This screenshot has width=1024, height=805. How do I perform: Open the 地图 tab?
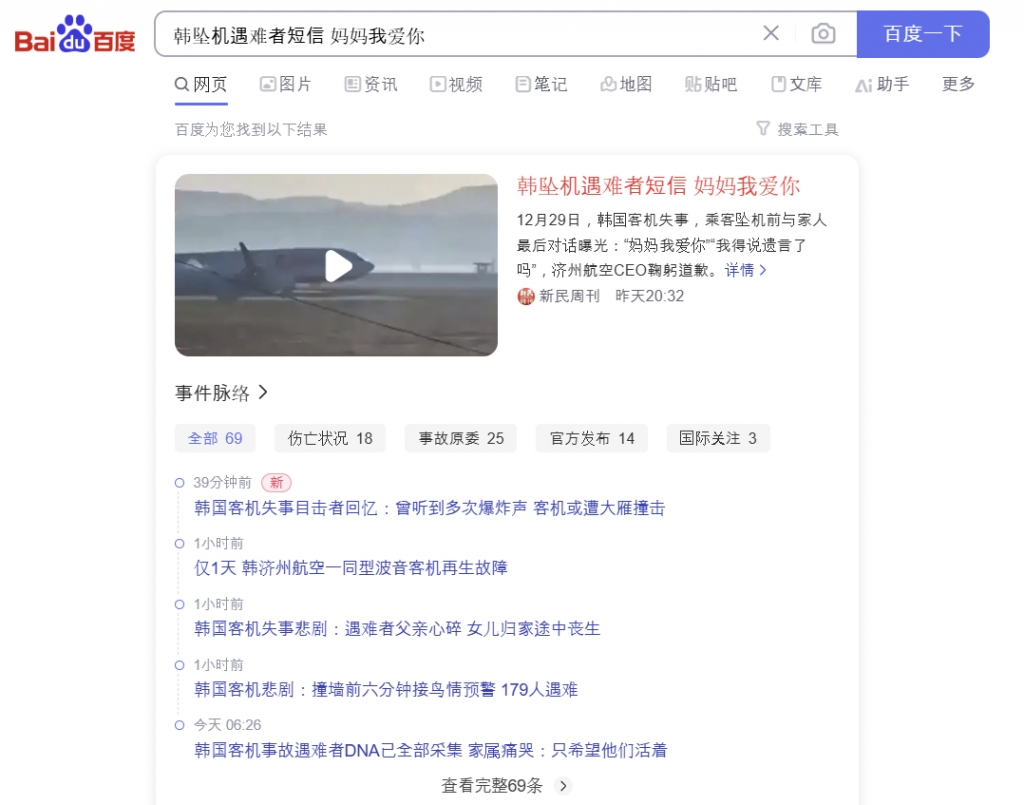[x=626, y=84]
